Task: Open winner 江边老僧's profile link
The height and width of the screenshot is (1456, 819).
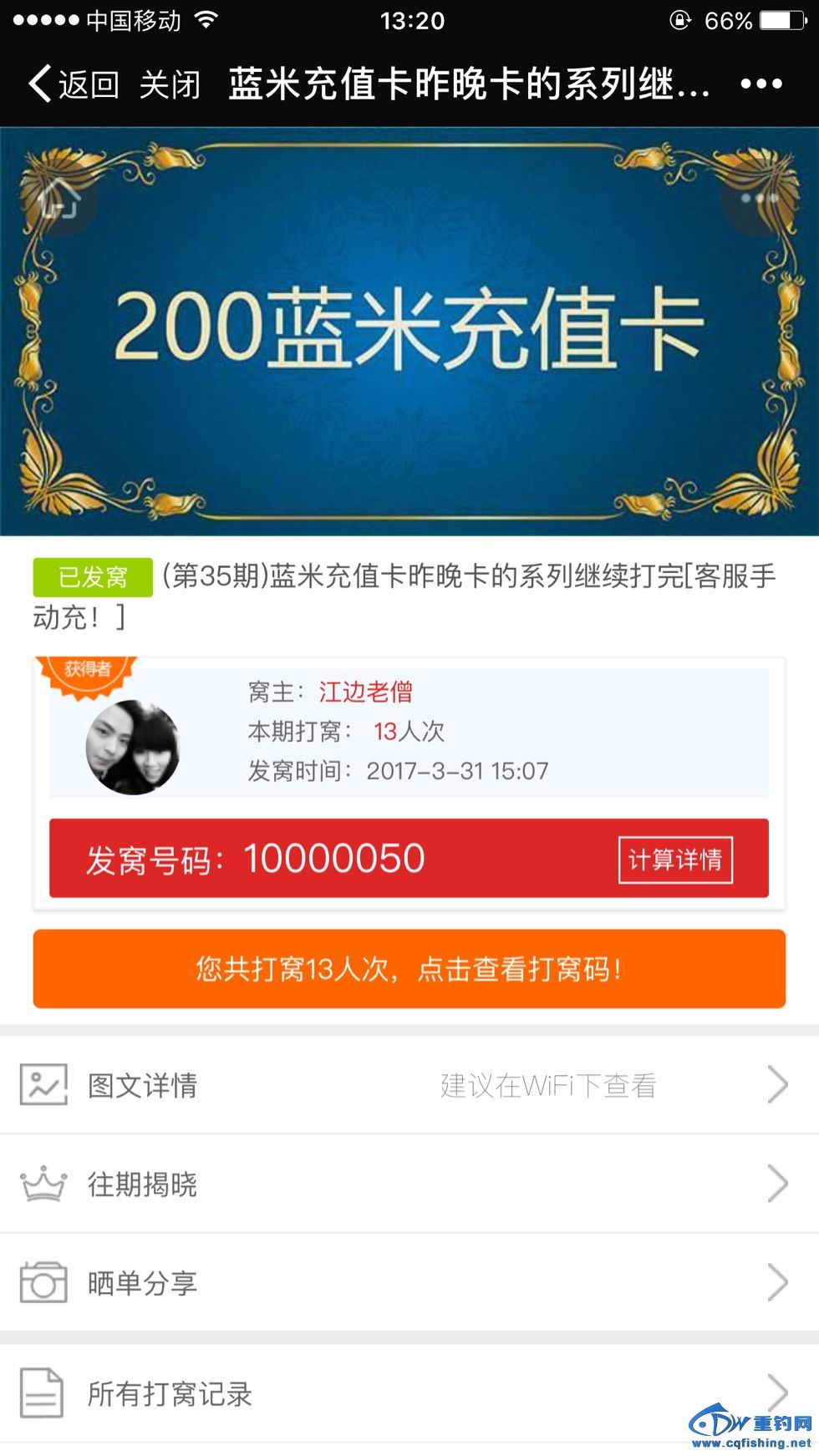Action: click(365, 692)
